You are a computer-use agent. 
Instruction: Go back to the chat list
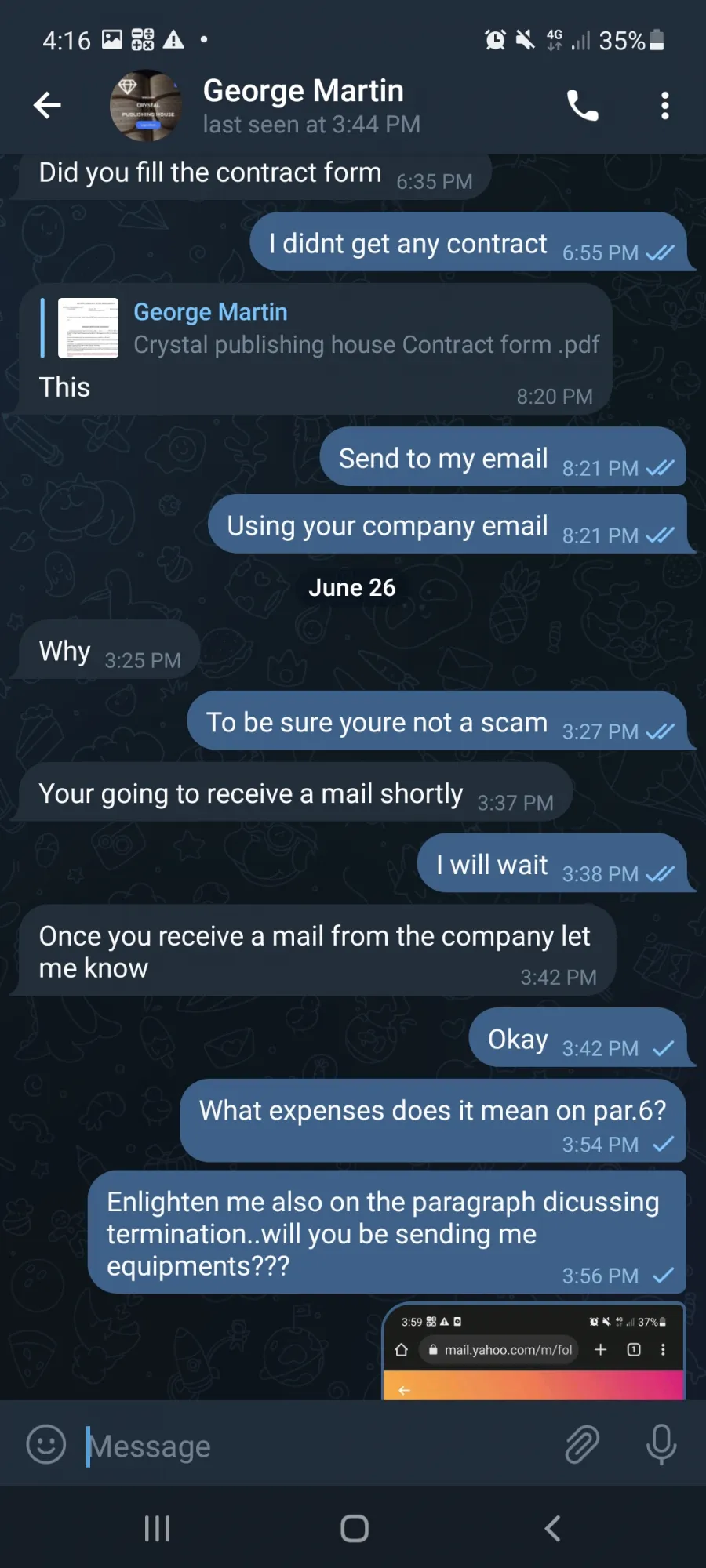pos(47,105)
